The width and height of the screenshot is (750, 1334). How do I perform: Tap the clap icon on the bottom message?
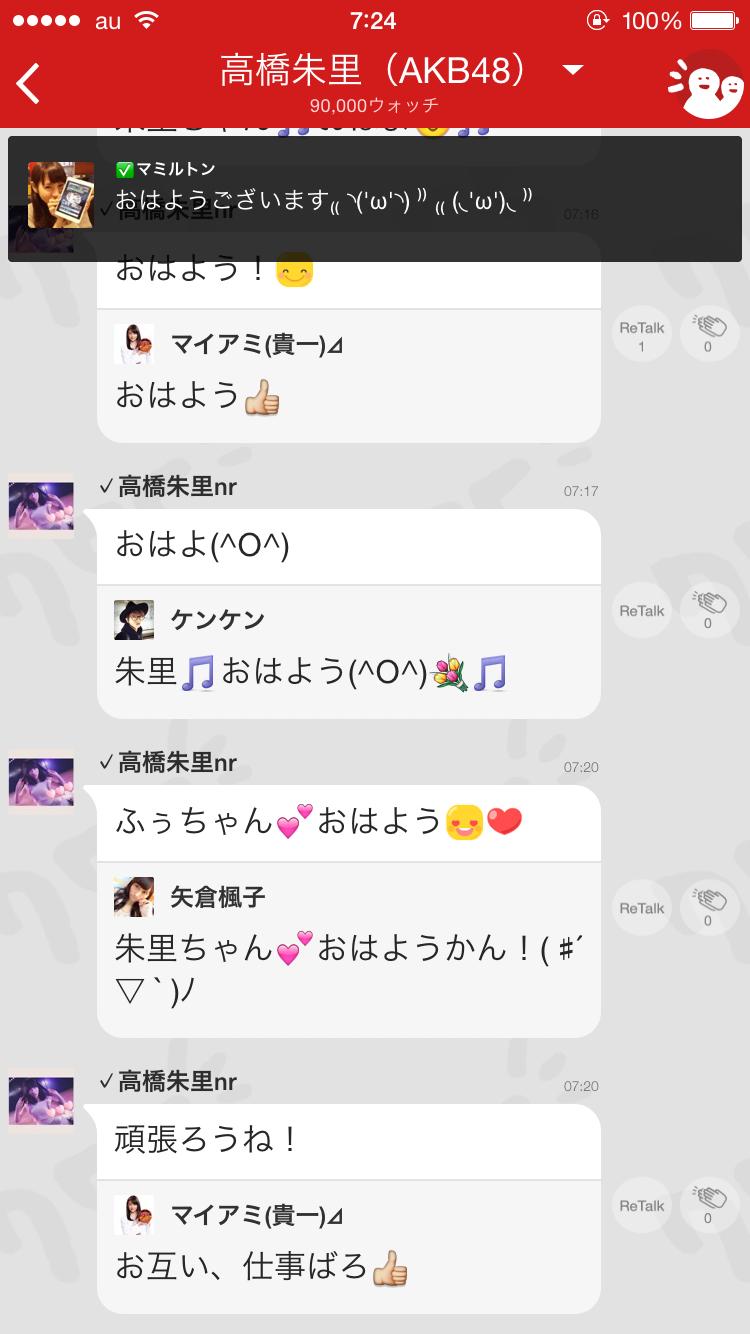point(708,1204)
